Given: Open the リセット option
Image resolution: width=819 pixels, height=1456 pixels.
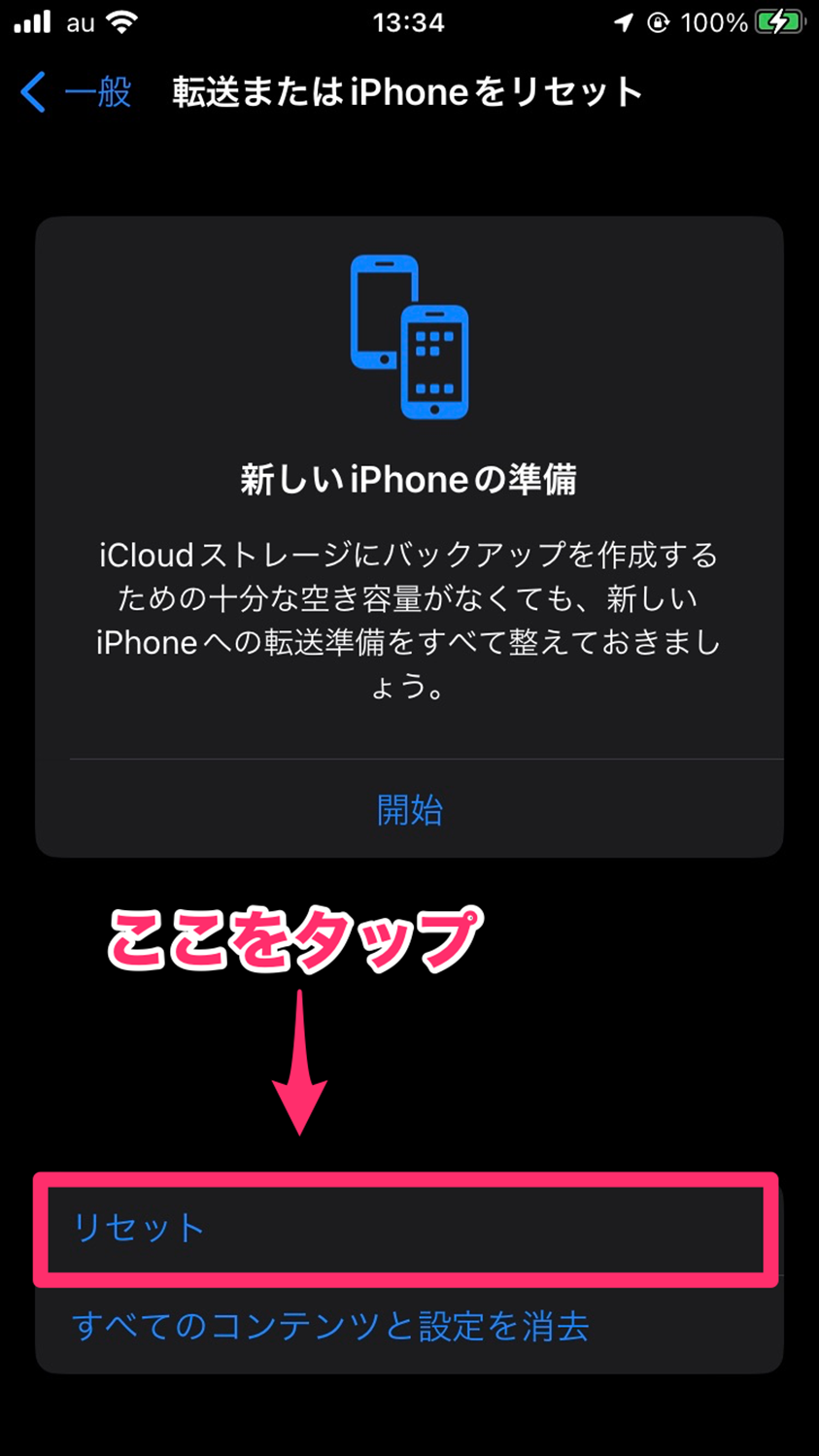Looking at the screenshot, I should click(140, 1228).
